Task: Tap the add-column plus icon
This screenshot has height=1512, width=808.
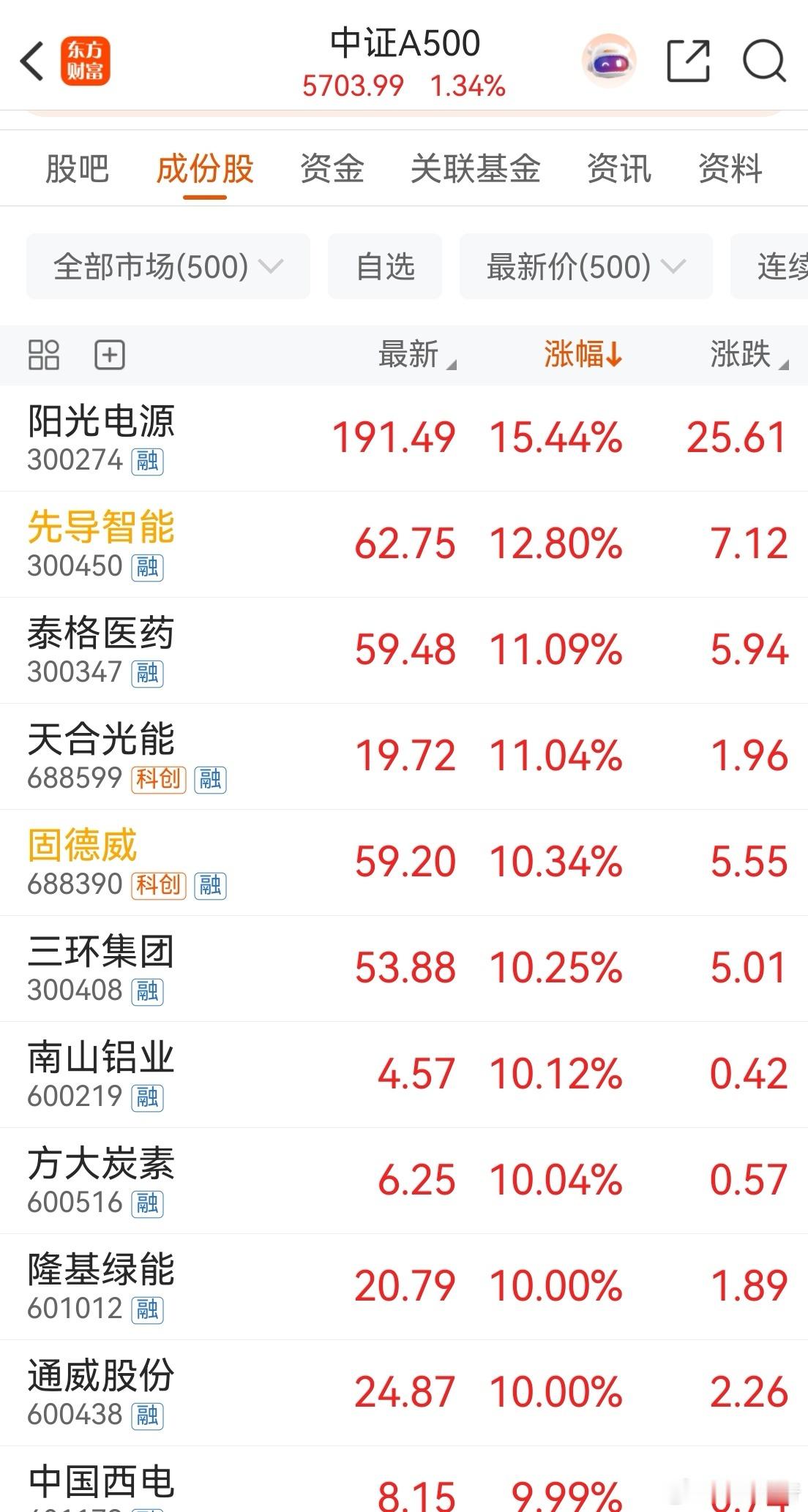Action: point(108,355)
